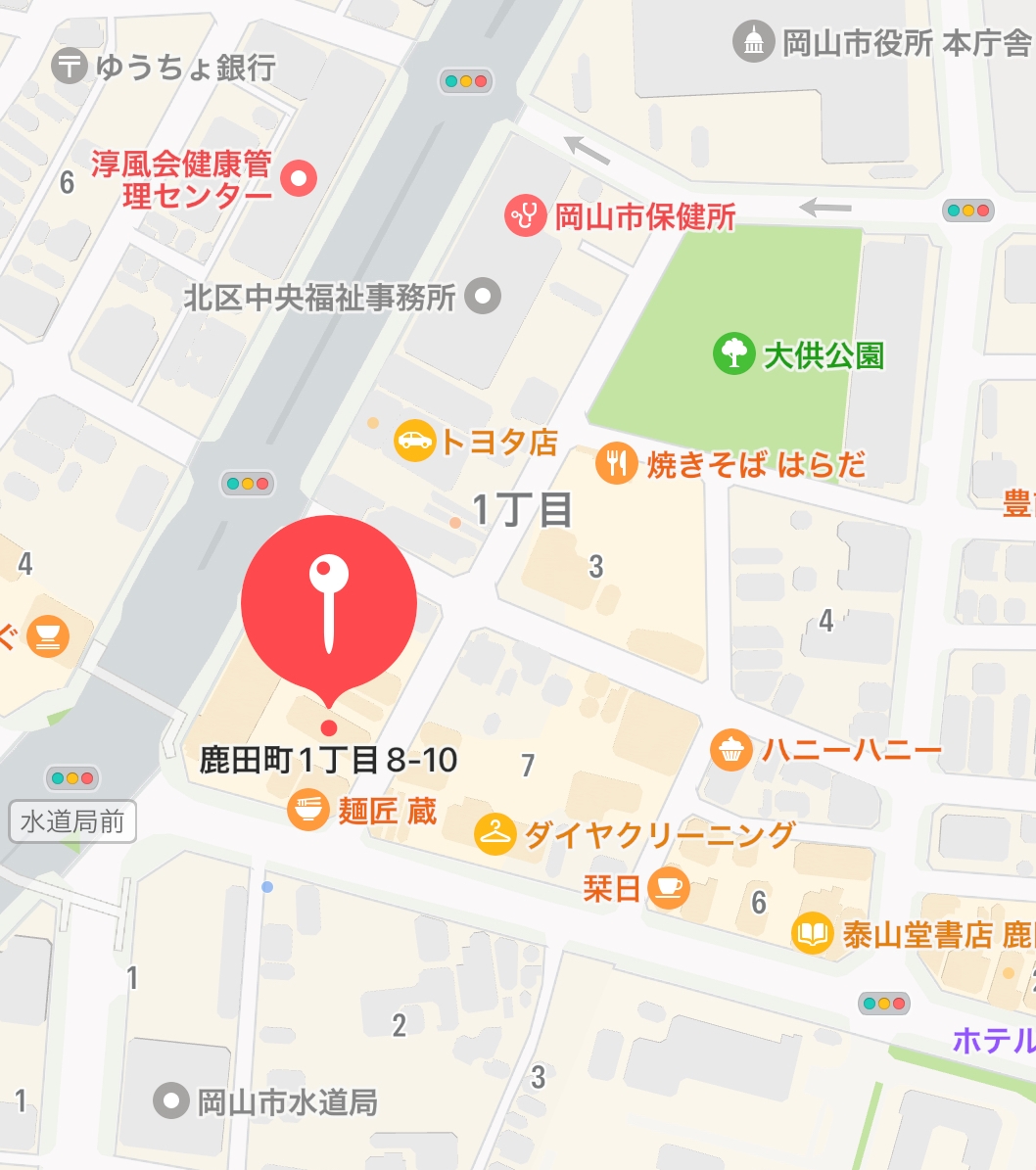Select the 焼きそば はらだ restaurant marker
1036x1170 pixels.
pos(616,463)
